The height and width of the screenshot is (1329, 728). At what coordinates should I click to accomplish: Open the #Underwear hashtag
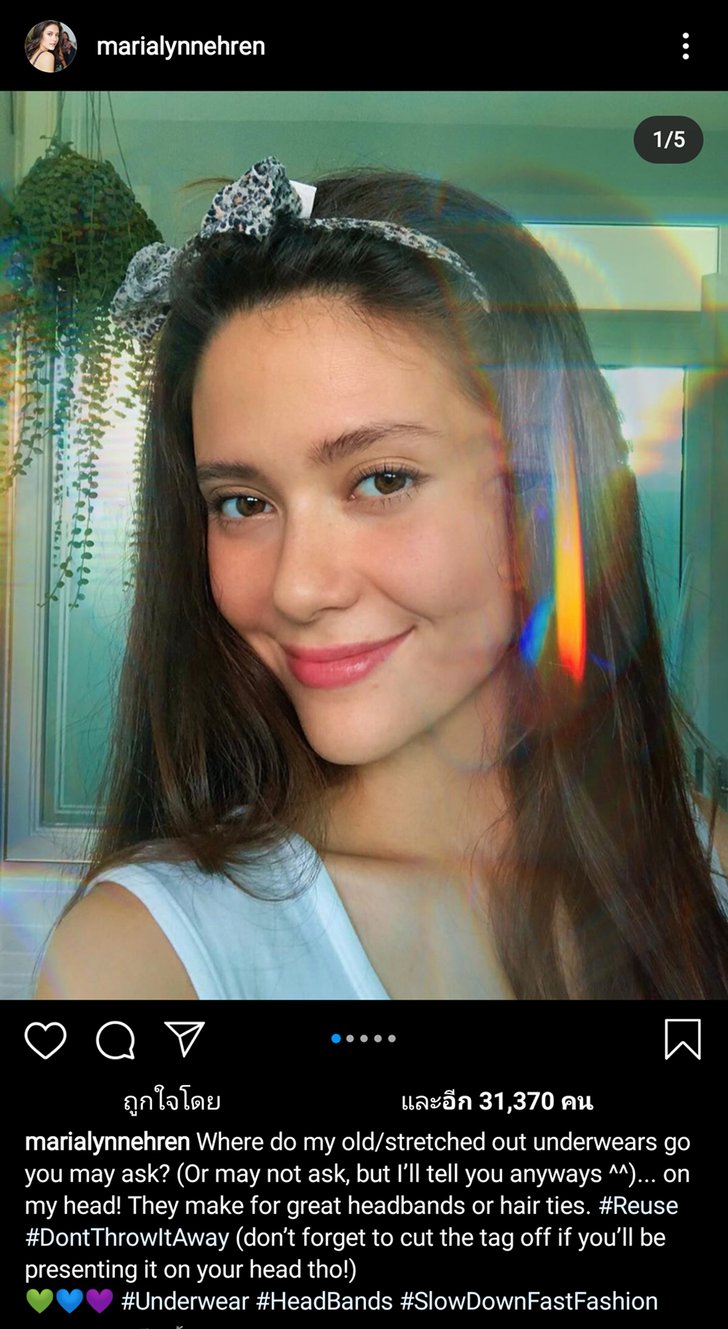point(184,1301)
